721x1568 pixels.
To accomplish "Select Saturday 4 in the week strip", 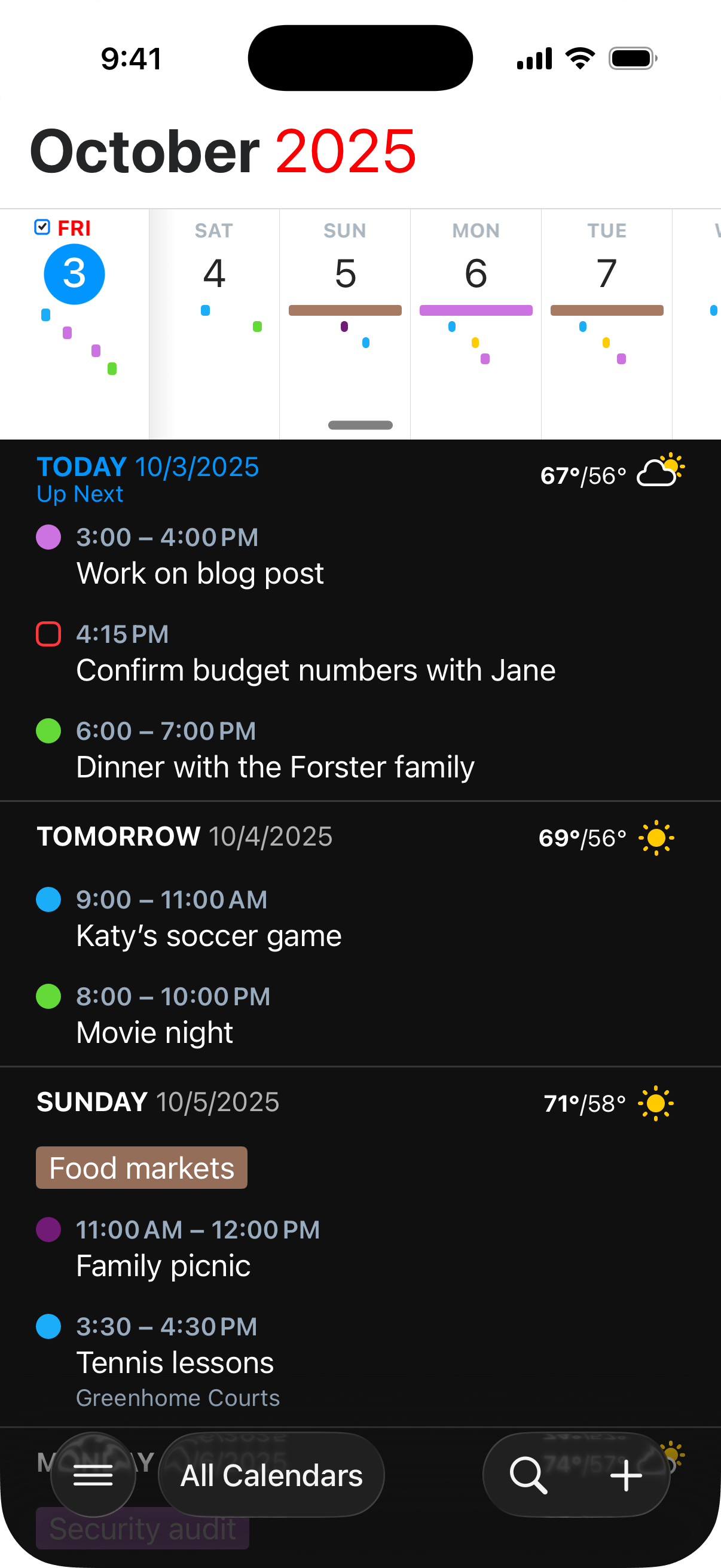I will [214, 273].
